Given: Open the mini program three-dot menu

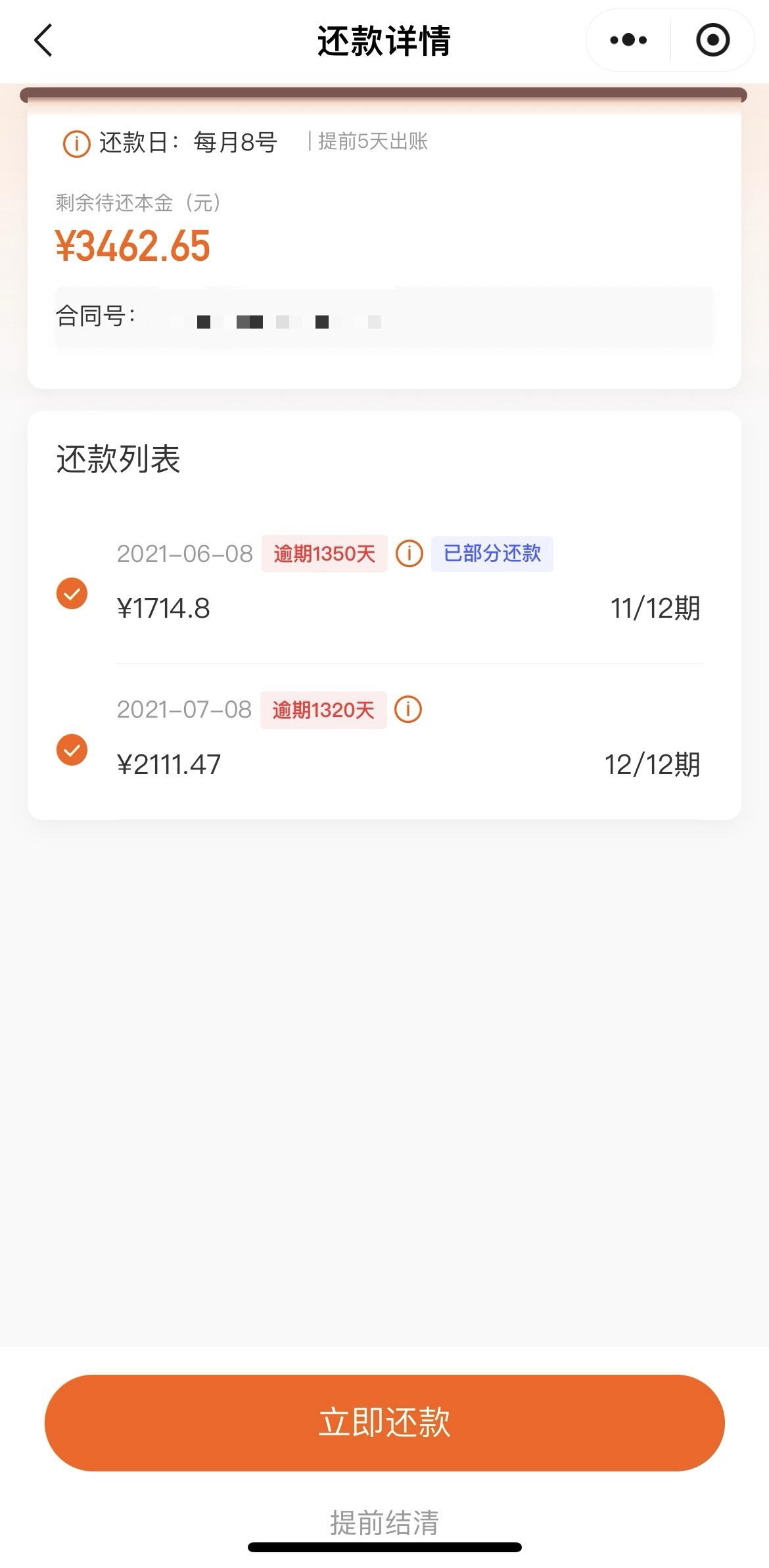Looking at the screenshot, I should point(628,40).
